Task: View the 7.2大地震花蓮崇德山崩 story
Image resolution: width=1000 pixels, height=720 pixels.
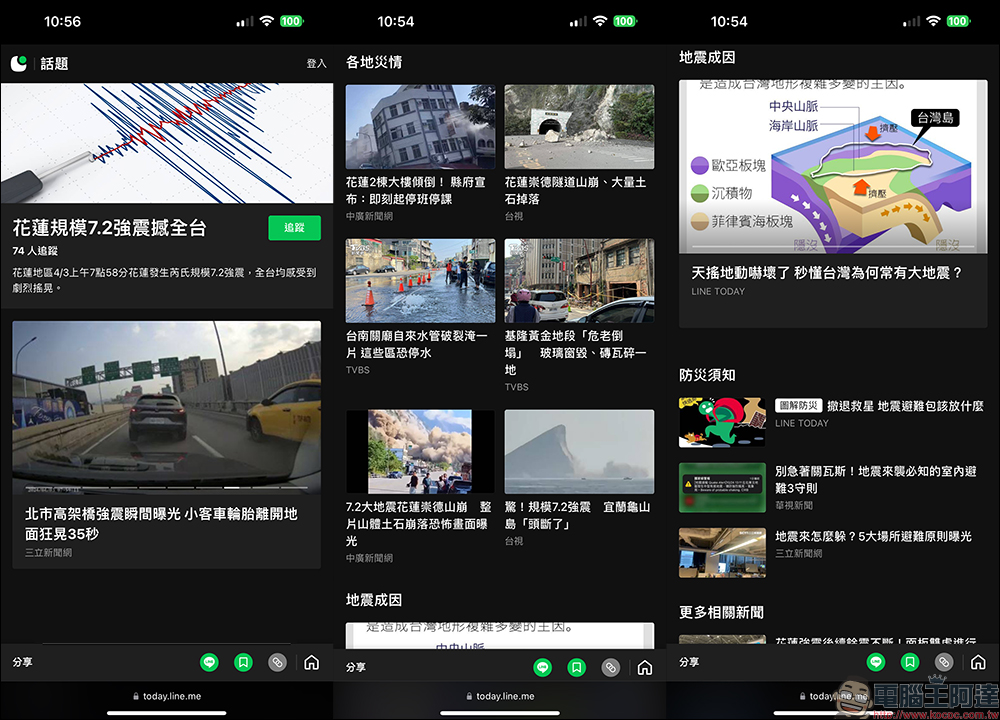Action: coord(420,487)
